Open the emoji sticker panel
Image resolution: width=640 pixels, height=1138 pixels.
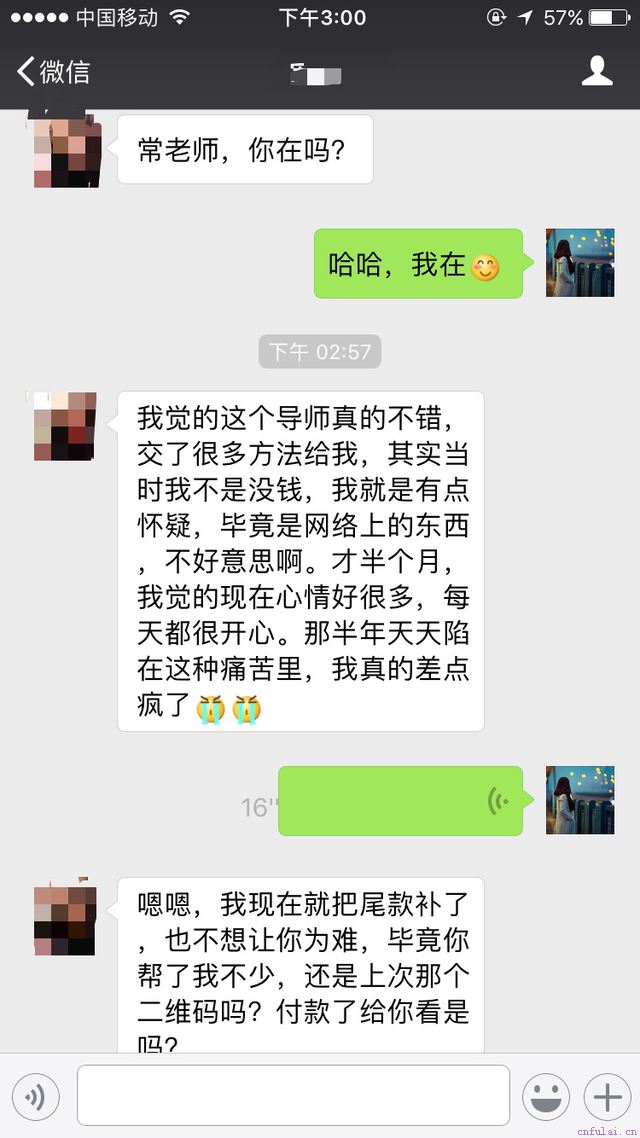(546, 1097)
